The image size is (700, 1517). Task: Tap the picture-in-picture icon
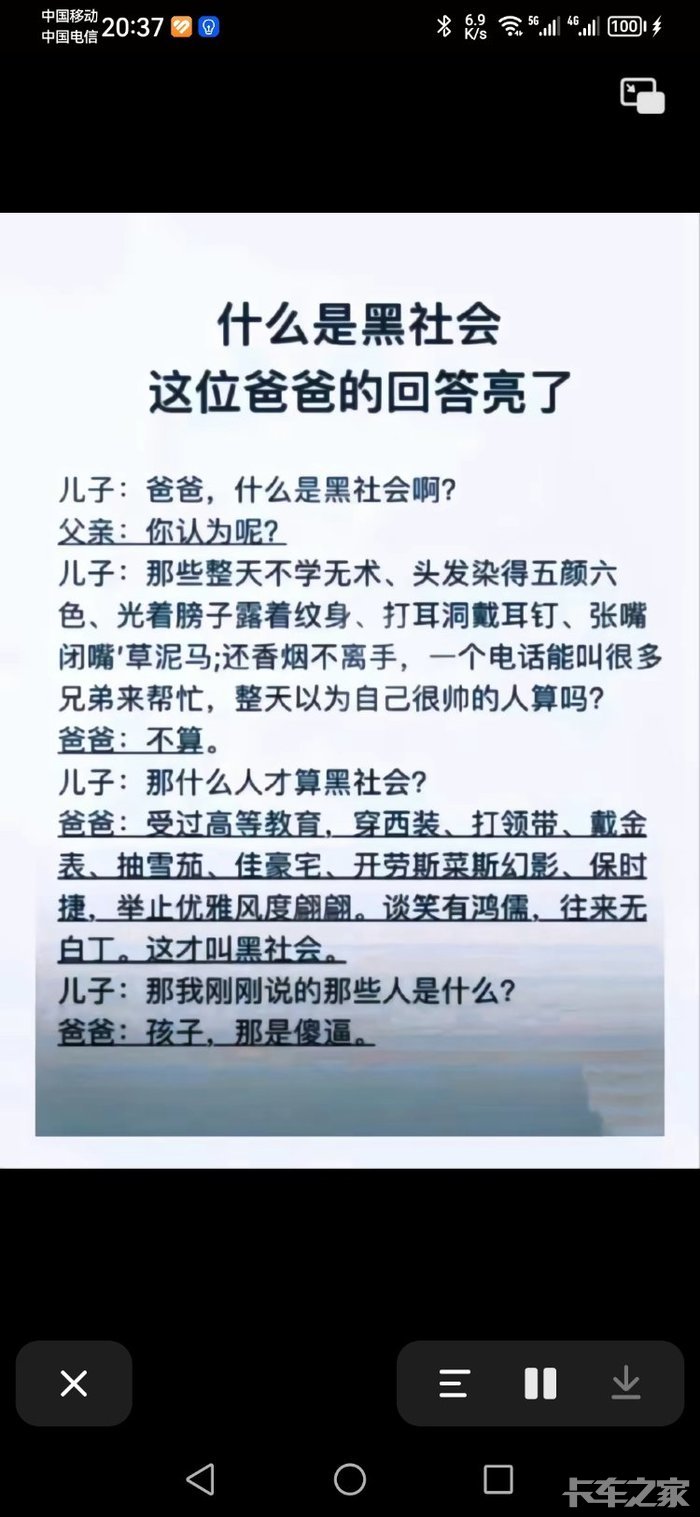pos(642,96)
